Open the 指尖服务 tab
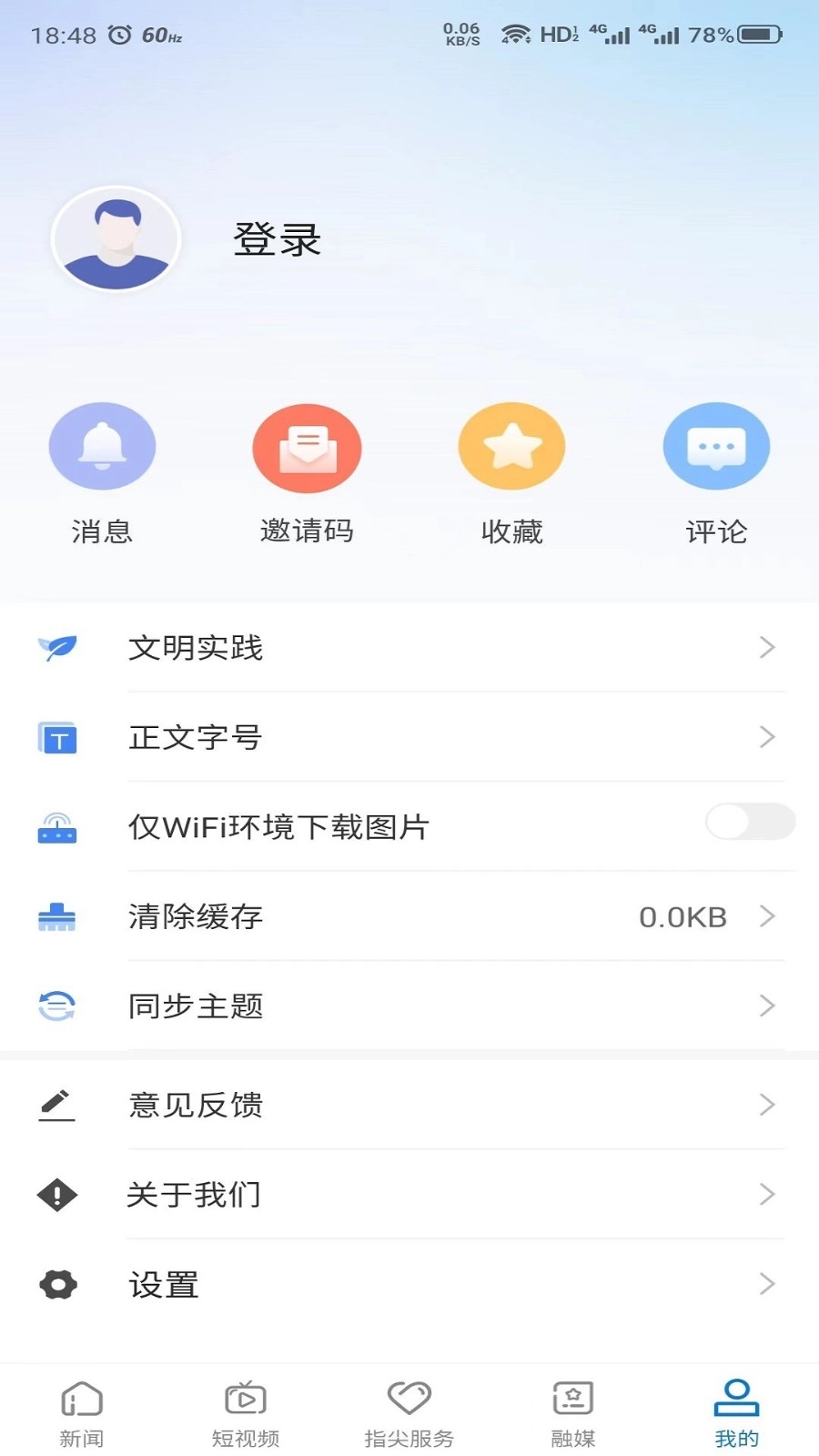The height and width of the screenshot is (1456, 819). 409,1410
